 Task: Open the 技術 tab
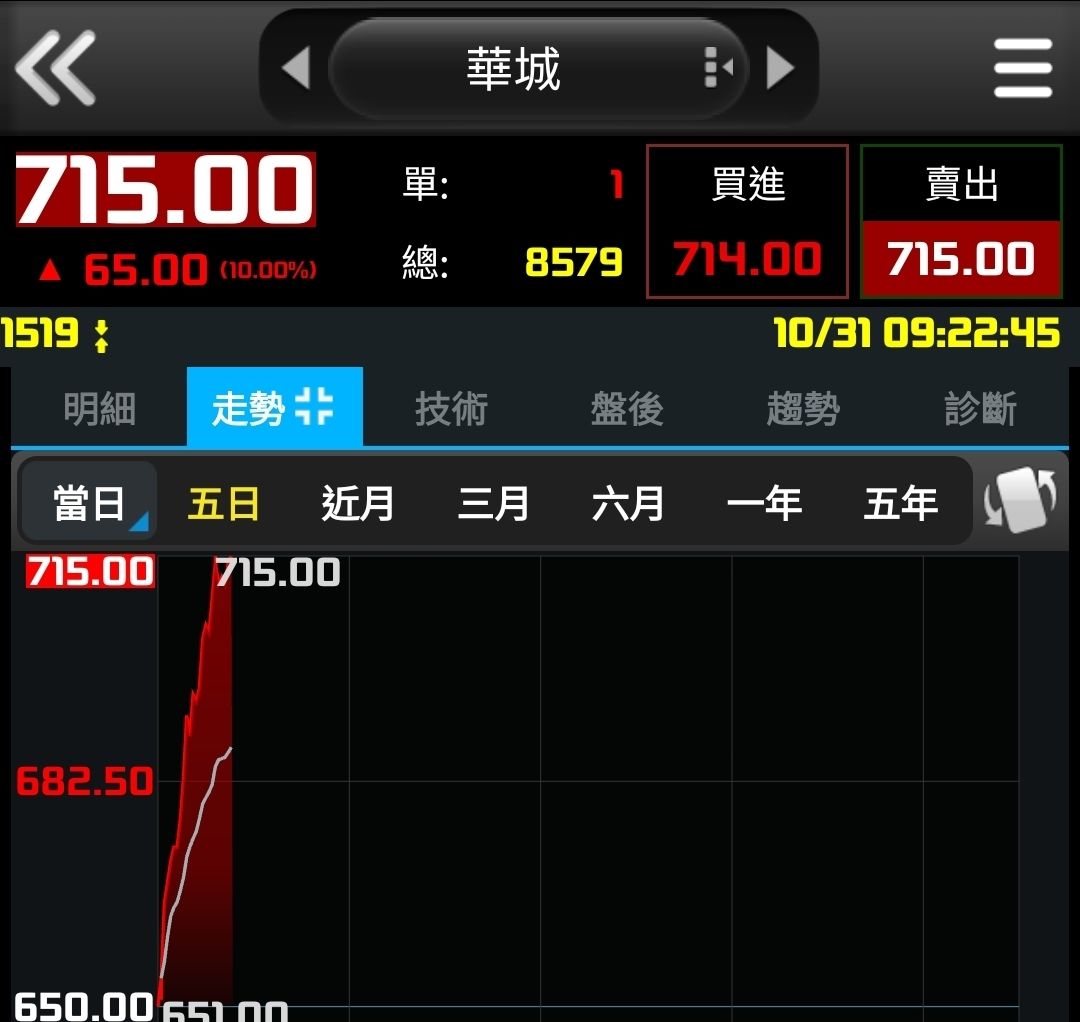click(x=451, y=409)
